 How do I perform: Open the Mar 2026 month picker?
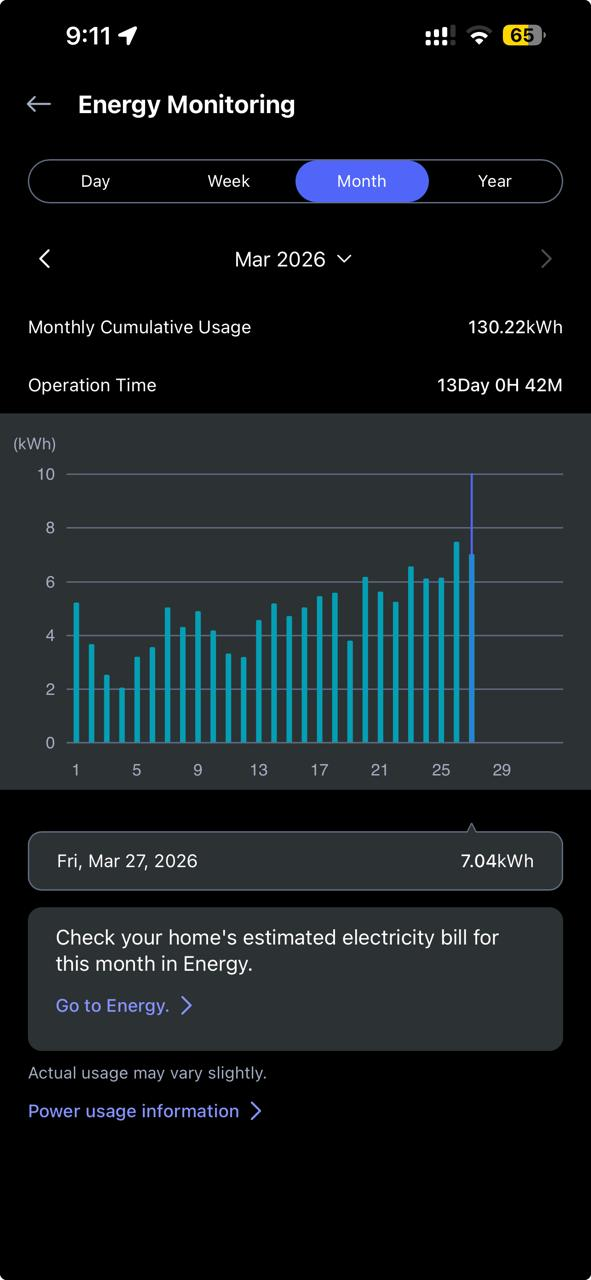pos(293,259)
